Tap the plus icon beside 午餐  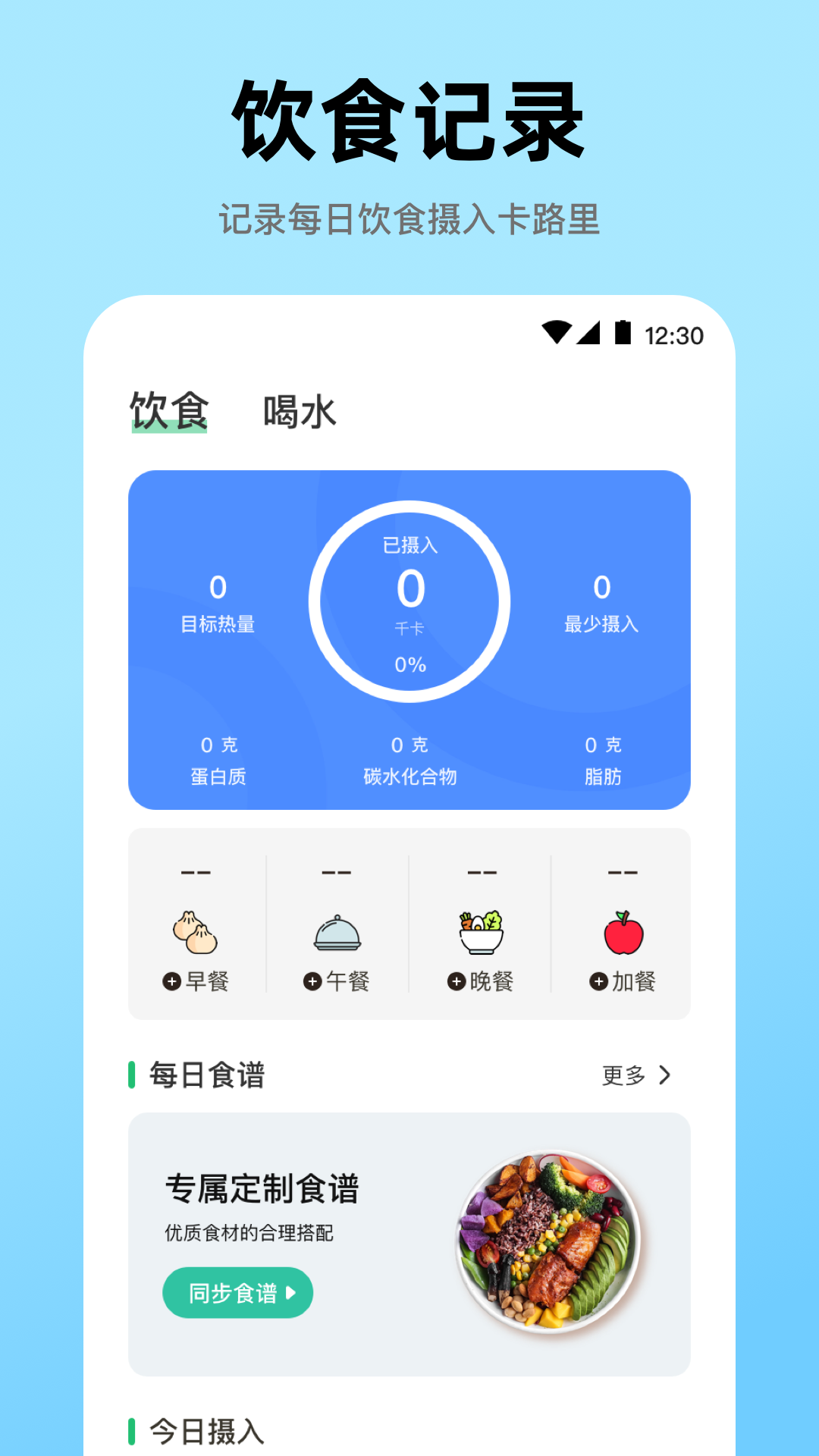[312, 982]
